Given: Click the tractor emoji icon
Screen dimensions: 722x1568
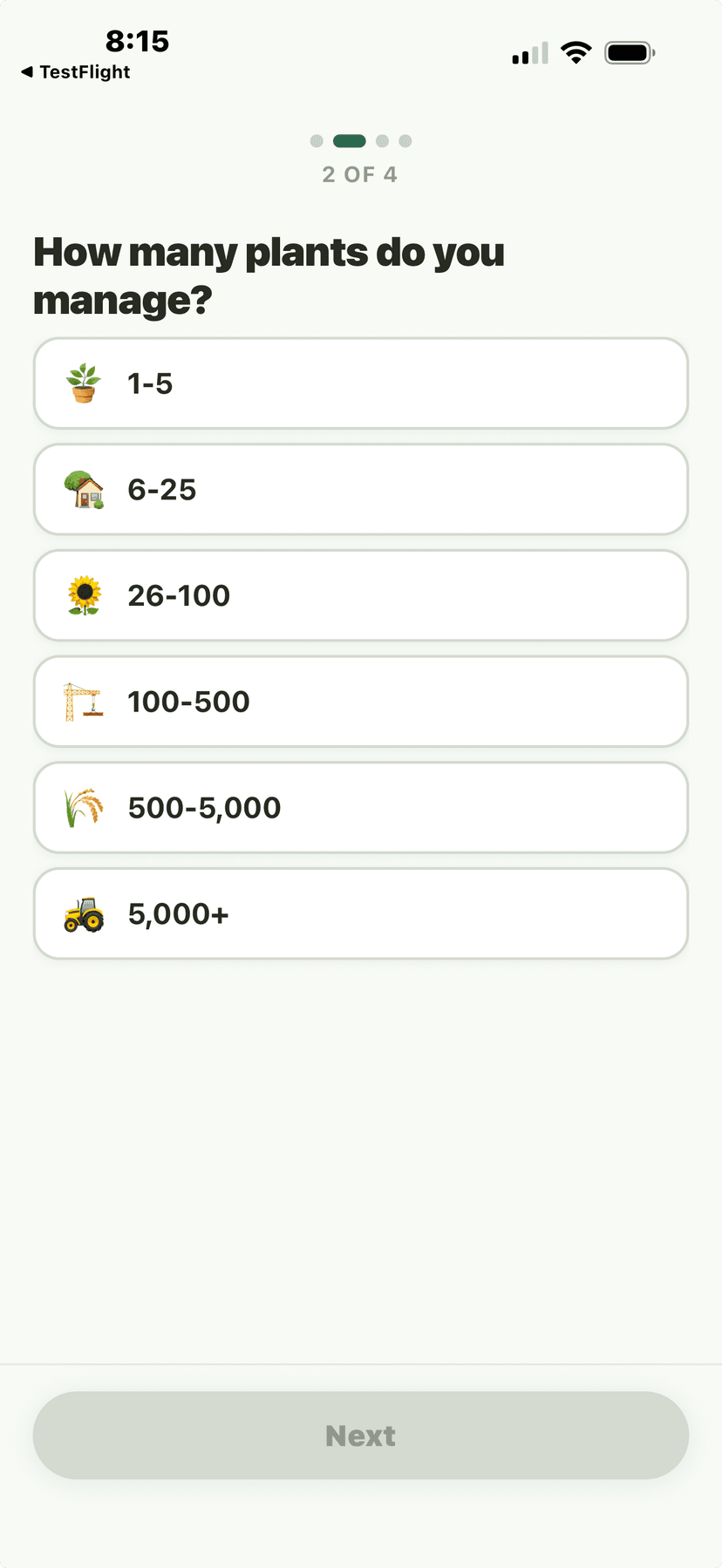Looking at the screenshot, I should [x=83, y=913].
